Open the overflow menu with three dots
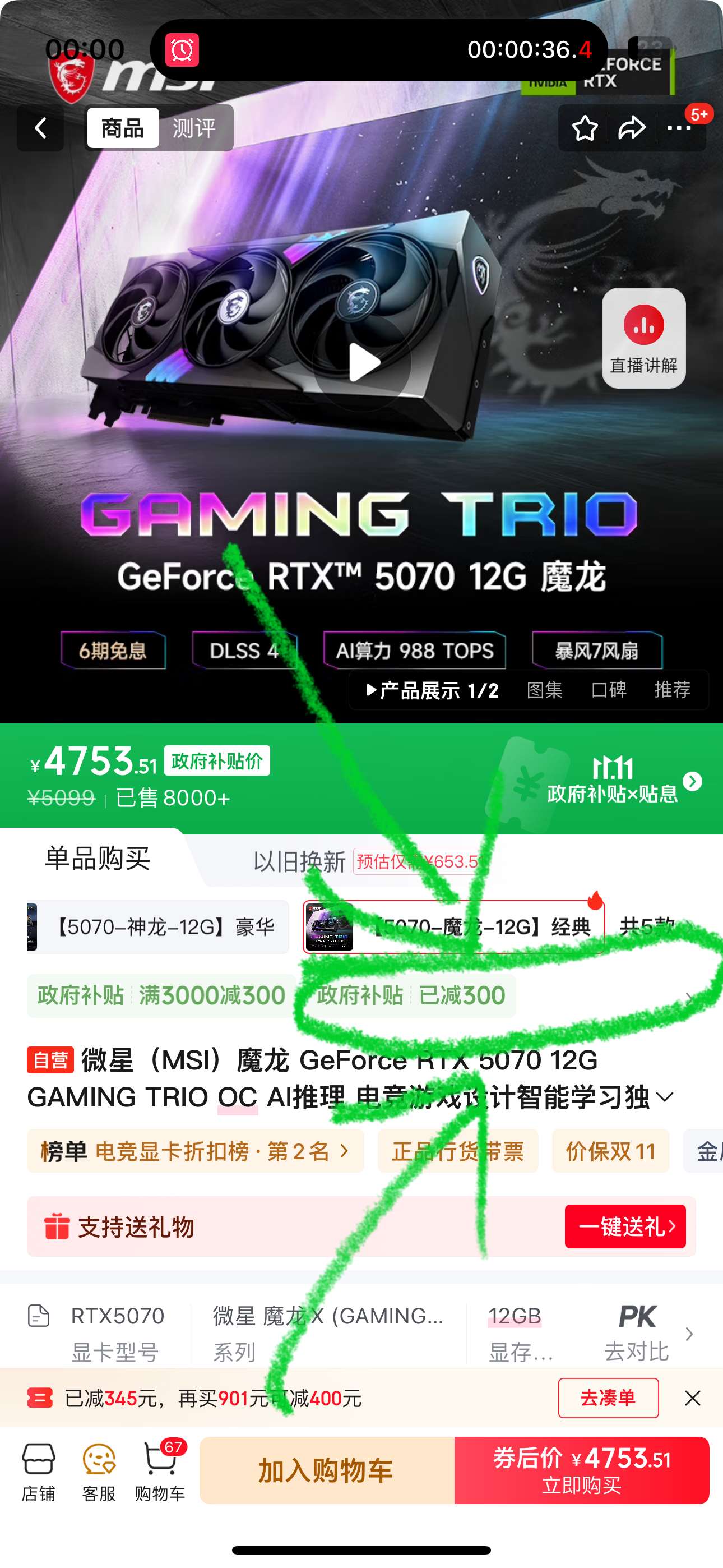 (x=679, y=128)
